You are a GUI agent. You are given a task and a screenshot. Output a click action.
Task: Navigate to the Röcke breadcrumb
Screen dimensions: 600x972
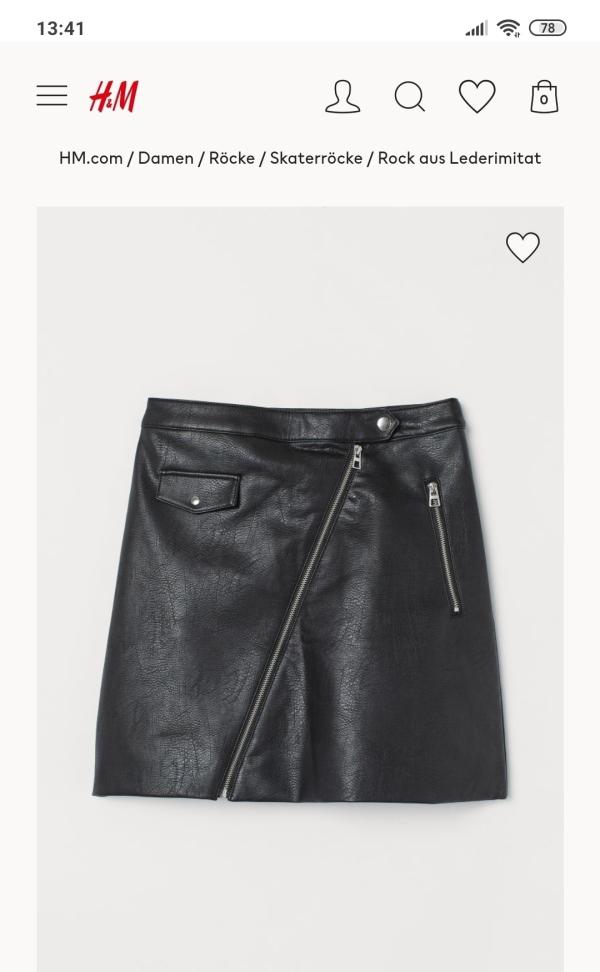(231, 158)
